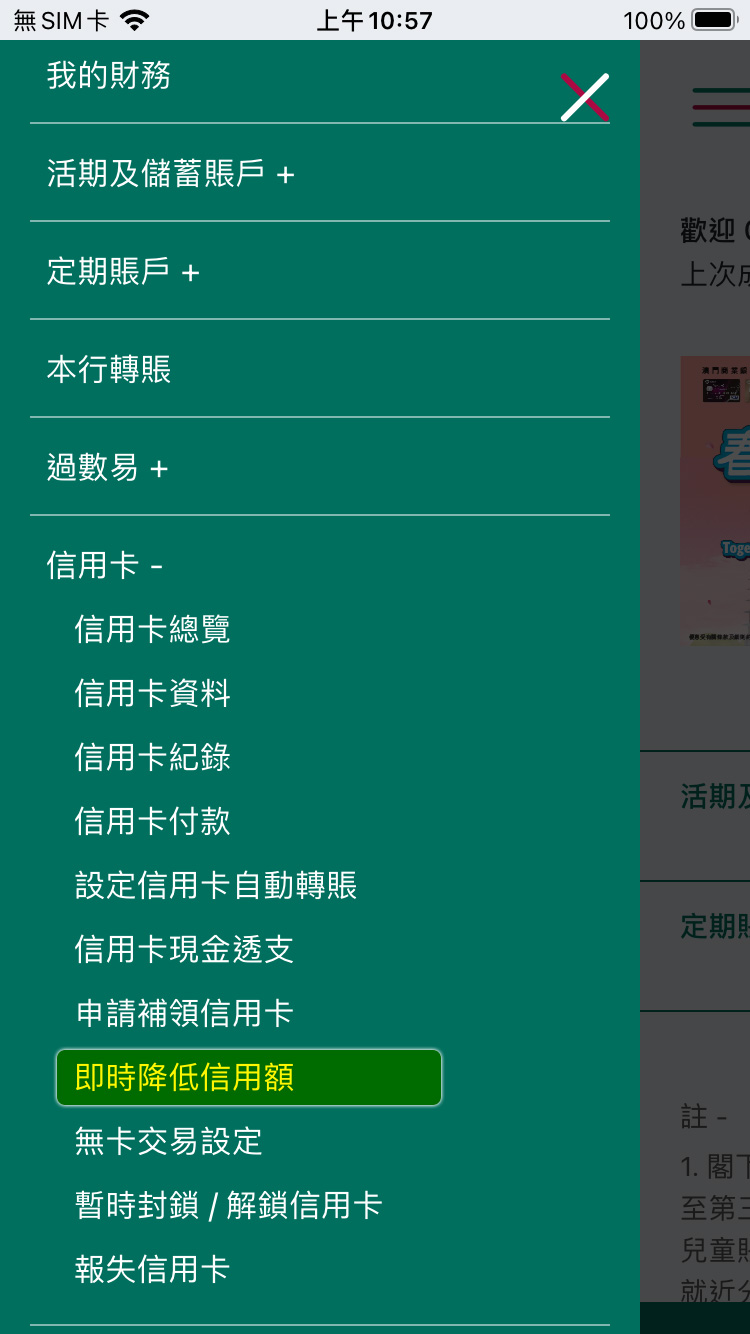Open 我的財務 menu item
The image size is (750, 1334).
(x=109, y=76)
